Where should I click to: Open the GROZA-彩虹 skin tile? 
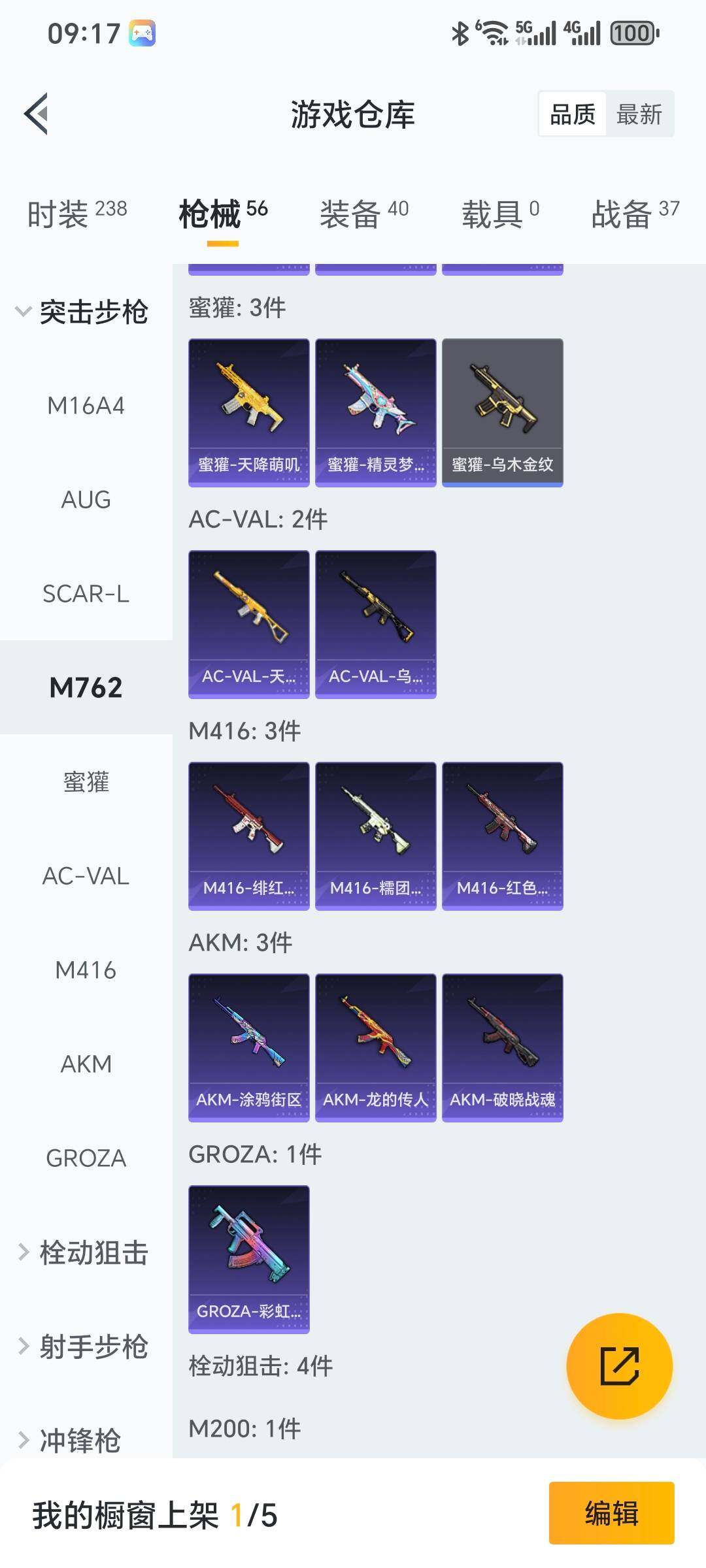tap(248, 1259)
